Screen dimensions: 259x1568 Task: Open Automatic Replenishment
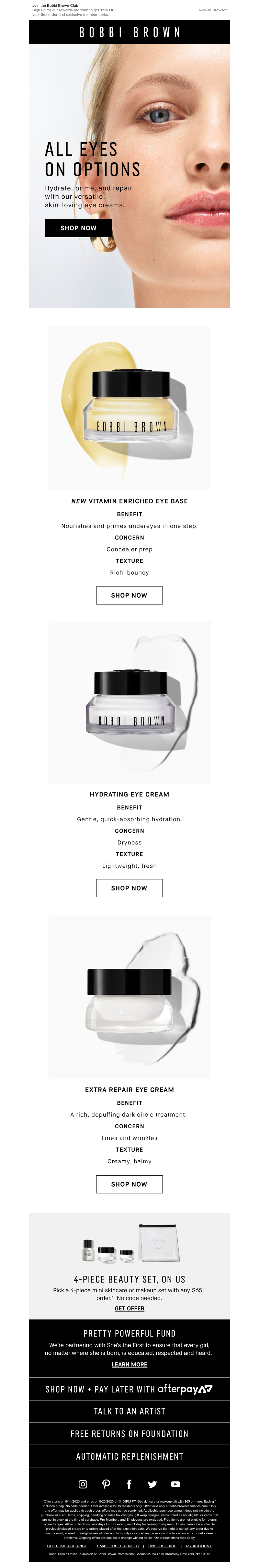coord(129,1456)
